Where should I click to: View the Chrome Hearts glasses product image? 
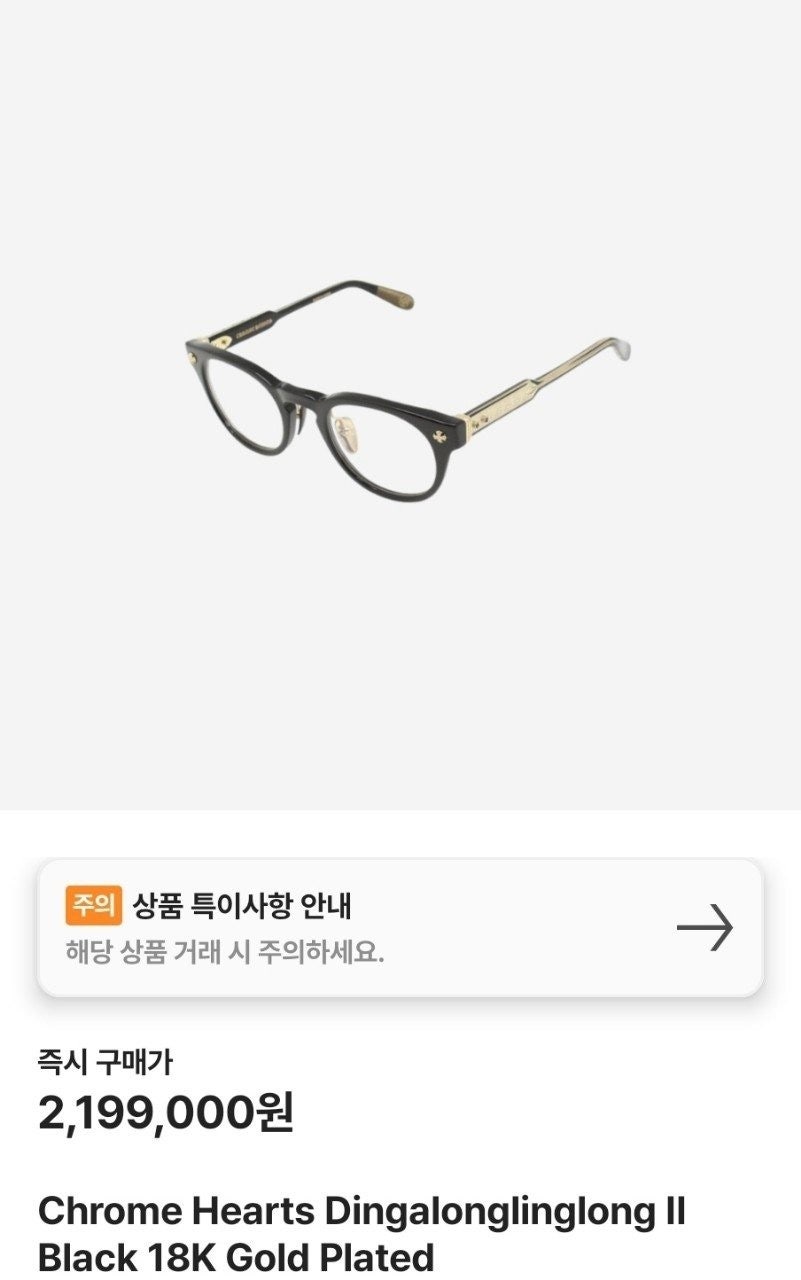406,395
